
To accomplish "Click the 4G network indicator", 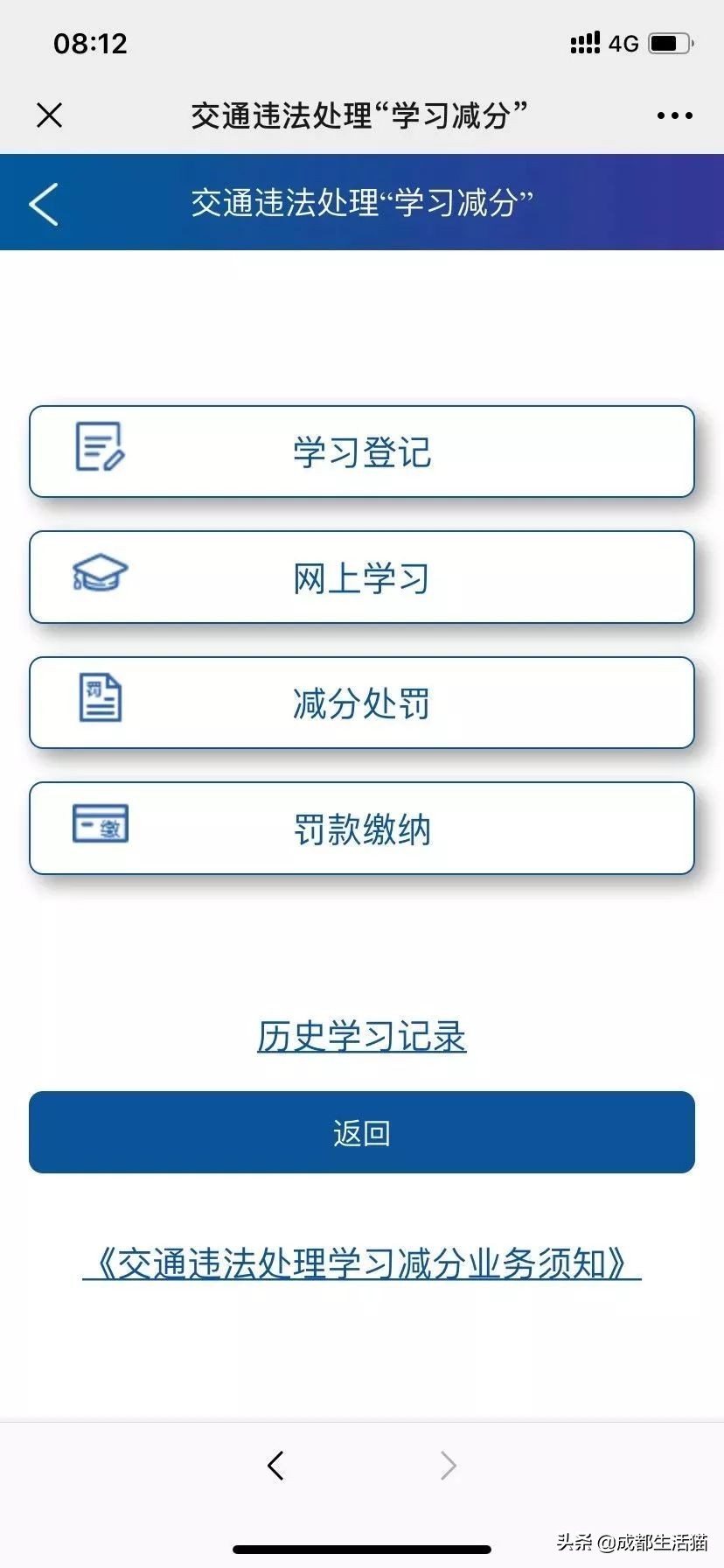I will (x=623, y=43).
